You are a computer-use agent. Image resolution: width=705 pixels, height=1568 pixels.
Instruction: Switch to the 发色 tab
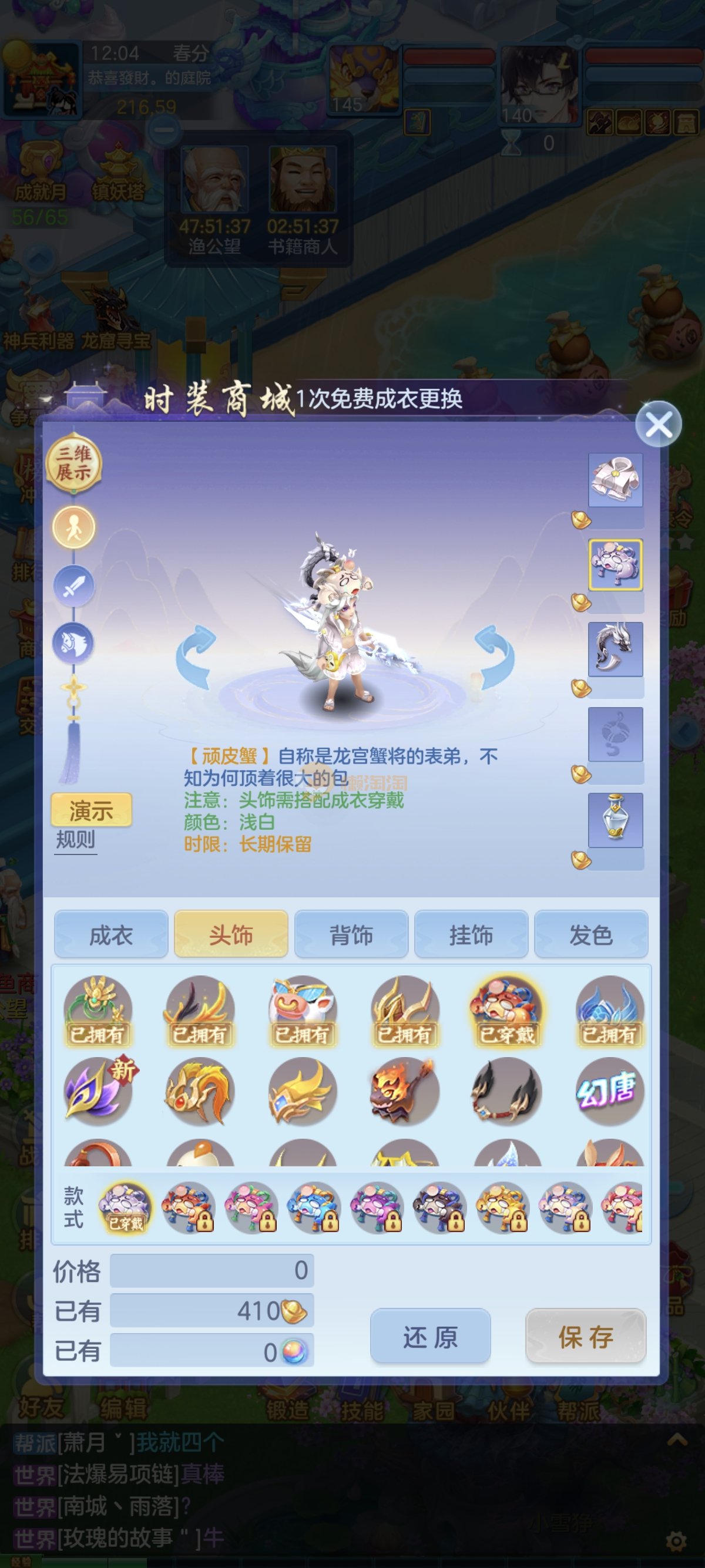(590, 935)
